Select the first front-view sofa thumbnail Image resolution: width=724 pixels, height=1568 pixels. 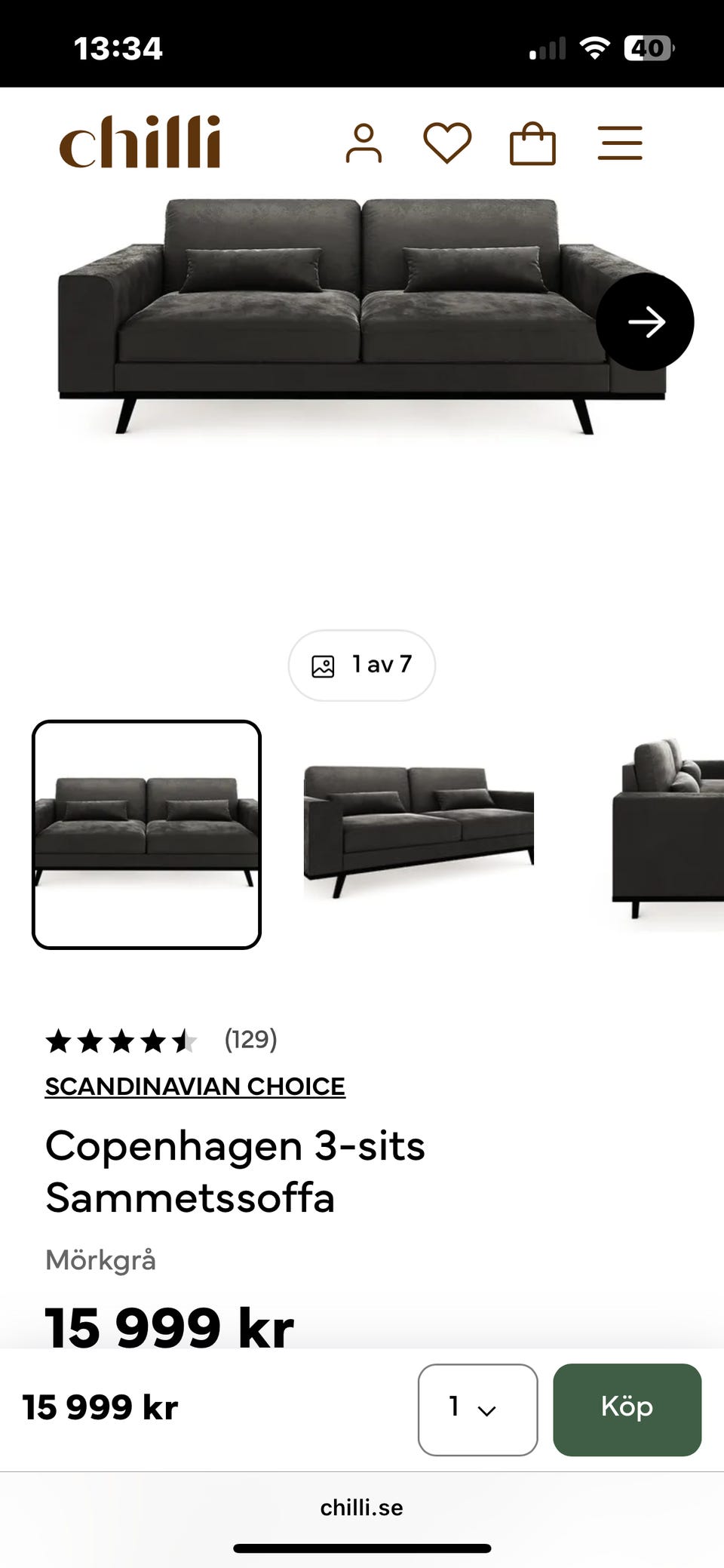146,835
